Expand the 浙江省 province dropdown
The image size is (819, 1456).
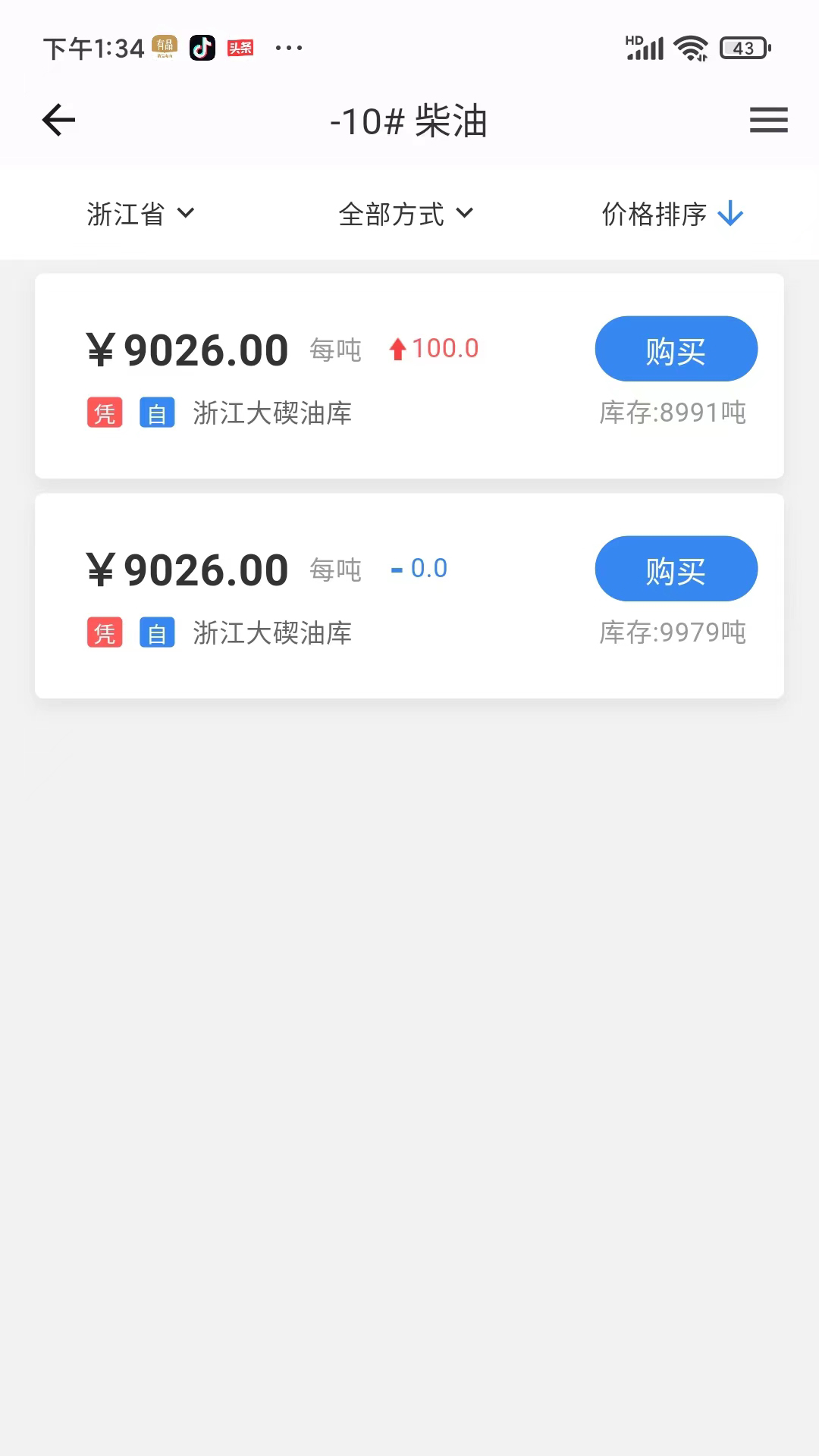tap(140, 214)
